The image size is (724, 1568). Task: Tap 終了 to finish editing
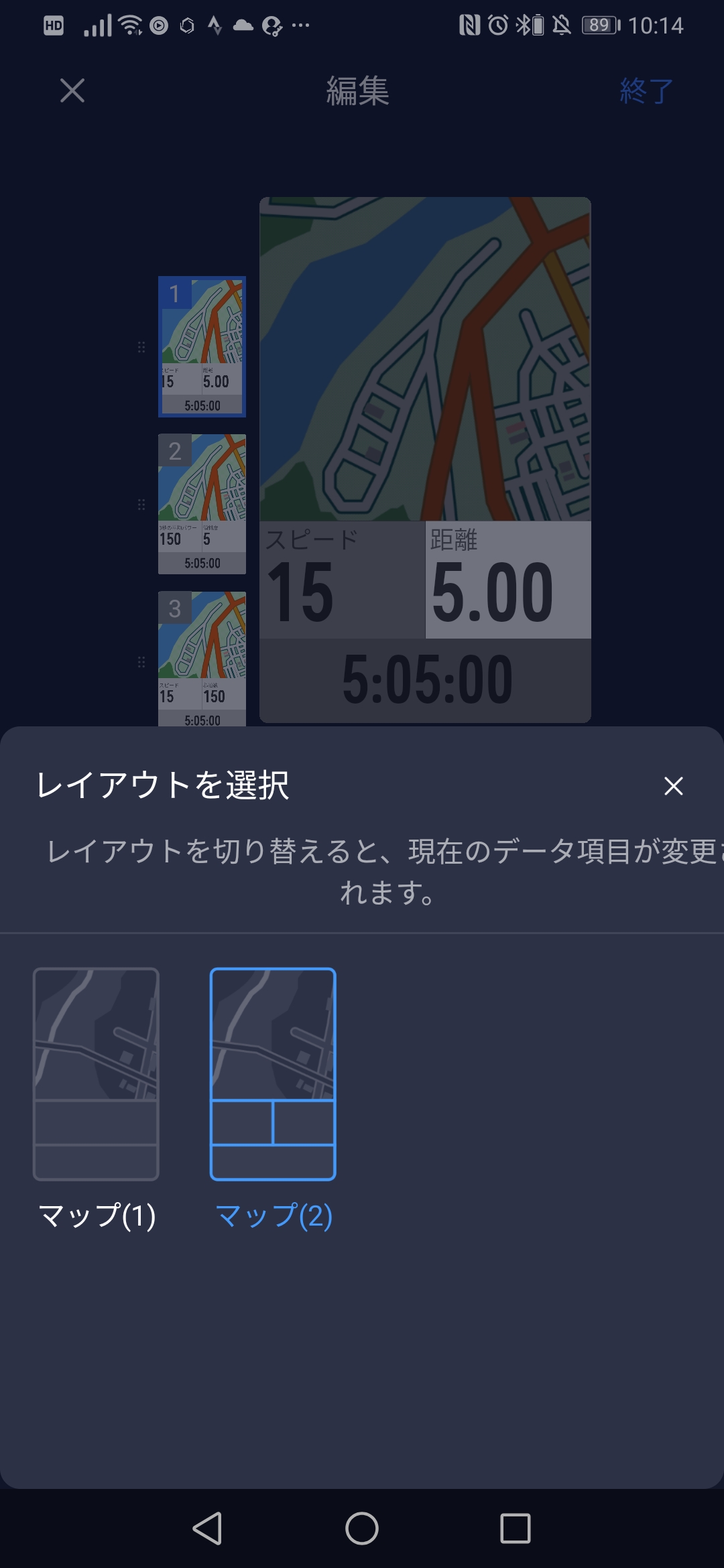pyautogui.click(x=644, y=91)
